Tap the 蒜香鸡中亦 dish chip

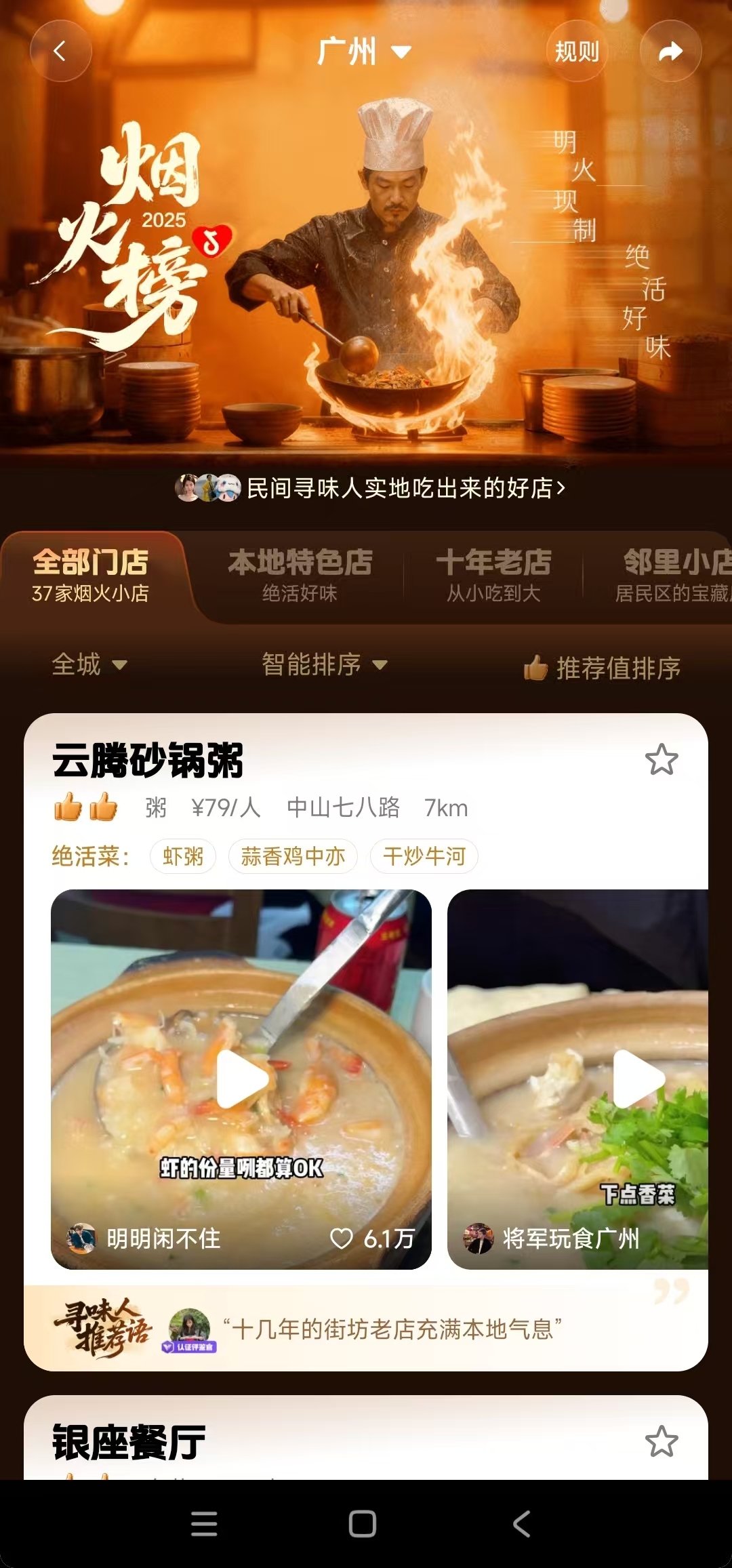[293, 856]
